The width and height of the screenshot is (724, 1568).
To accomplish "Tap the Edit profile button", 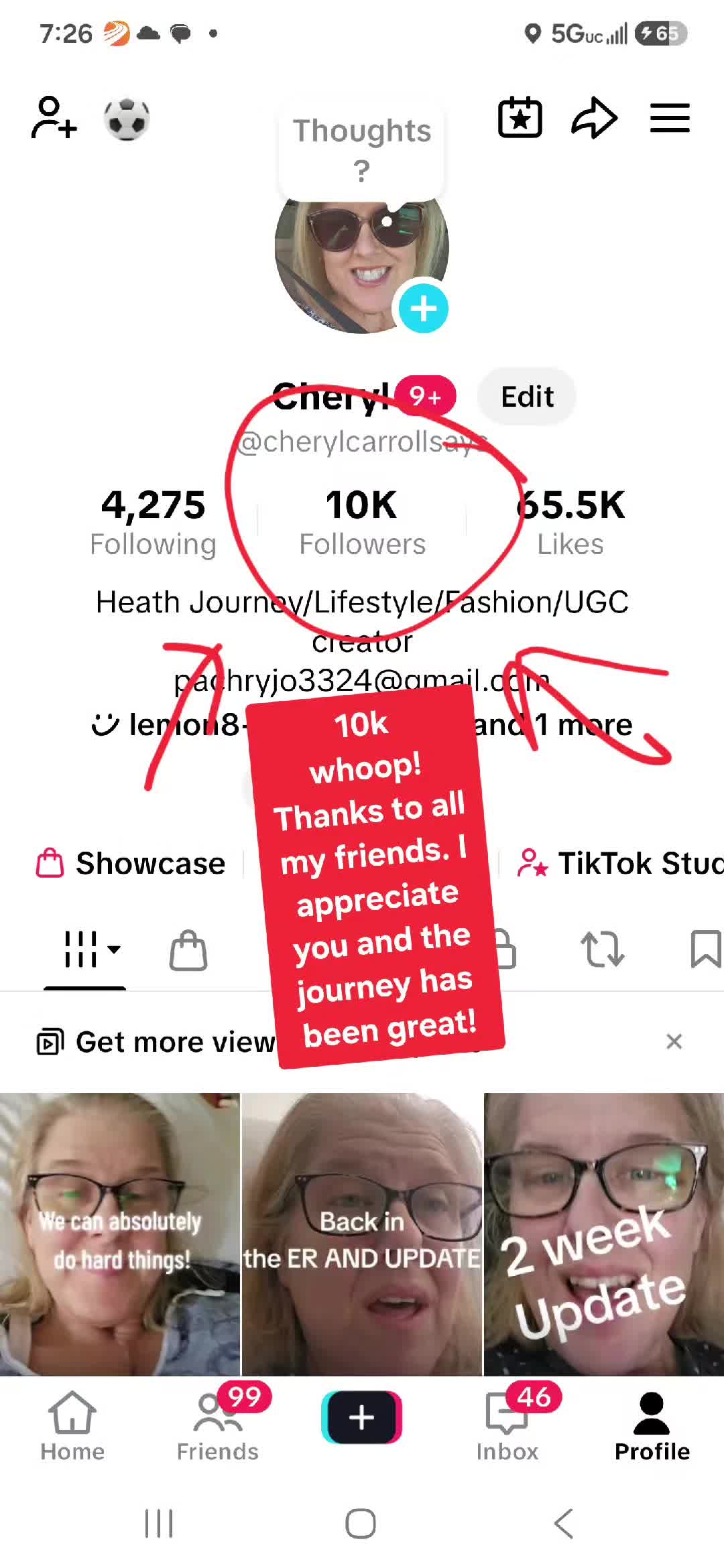I will click(527, 396).
